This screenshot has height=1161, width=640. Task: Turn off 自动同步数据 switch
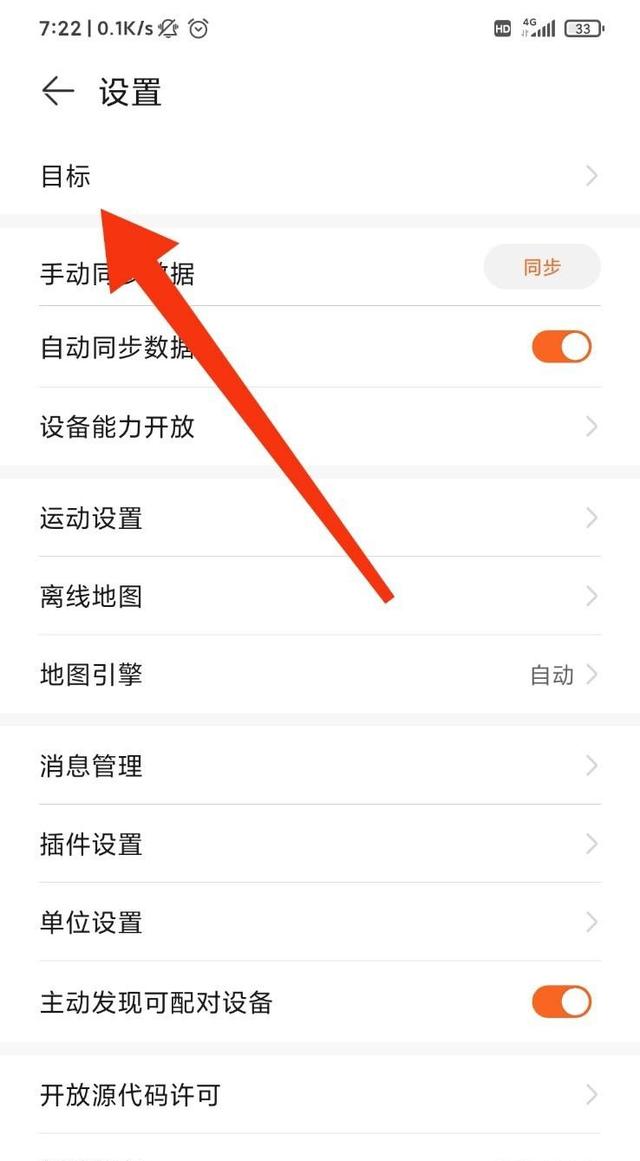561,347
